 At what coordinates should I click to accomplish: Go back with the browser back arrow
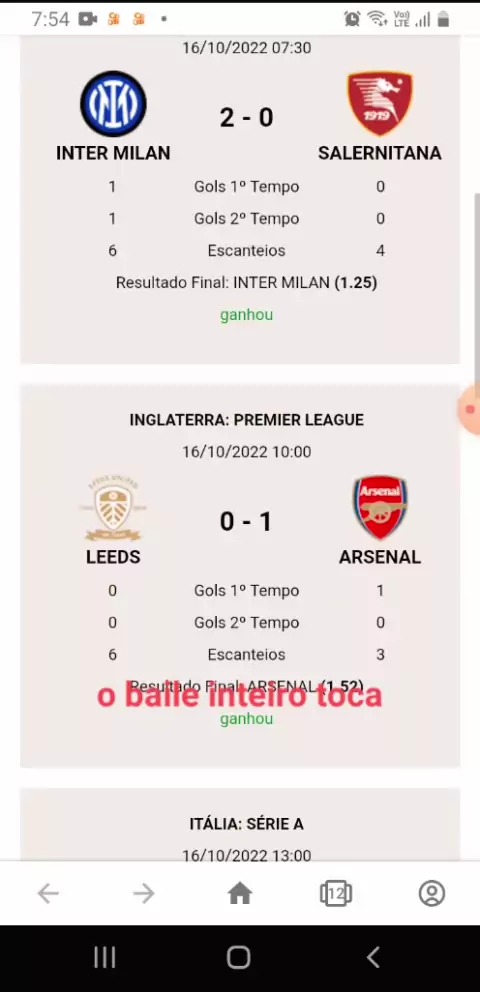48,893
